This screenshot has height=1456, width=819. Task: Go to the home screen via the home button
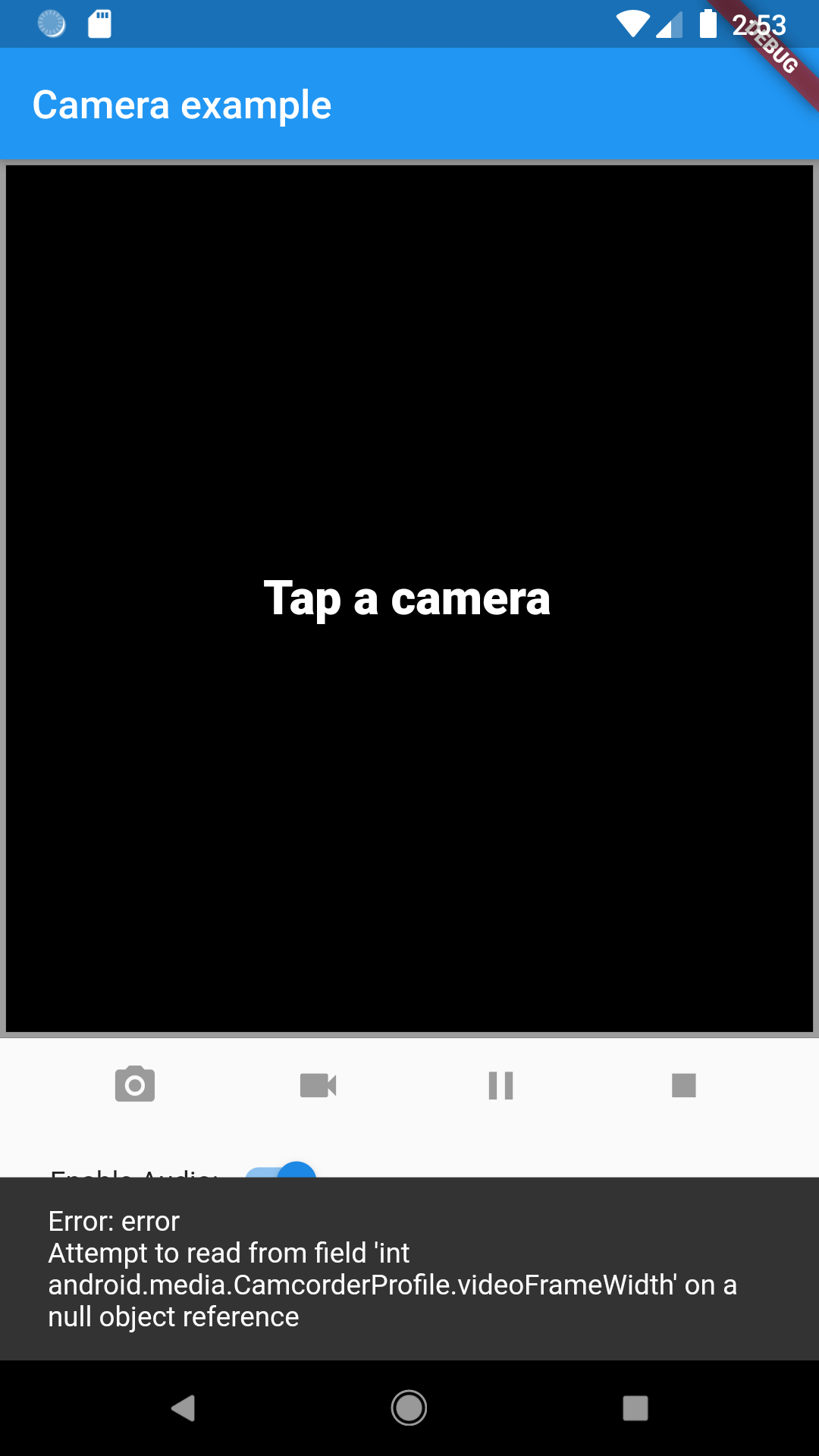click(x=409, y=1408)
